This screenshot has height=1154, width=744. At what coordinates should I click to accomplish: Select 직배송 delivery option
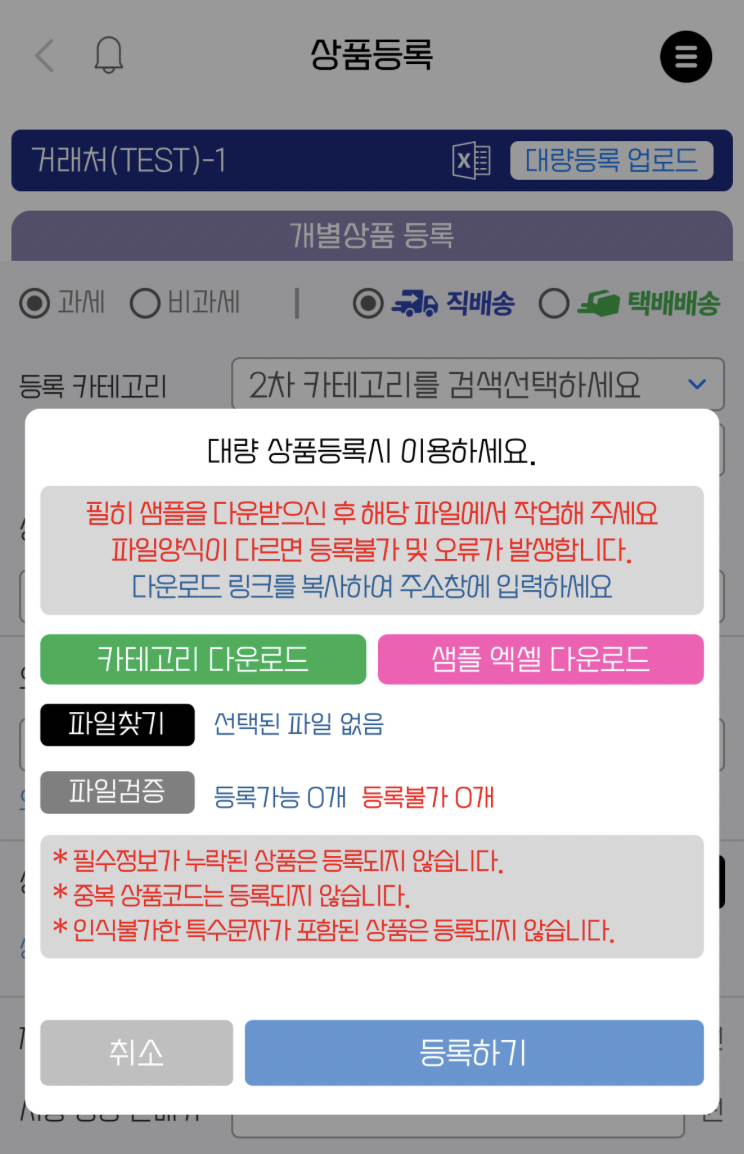pyautogui.click(x=369, y=303)
